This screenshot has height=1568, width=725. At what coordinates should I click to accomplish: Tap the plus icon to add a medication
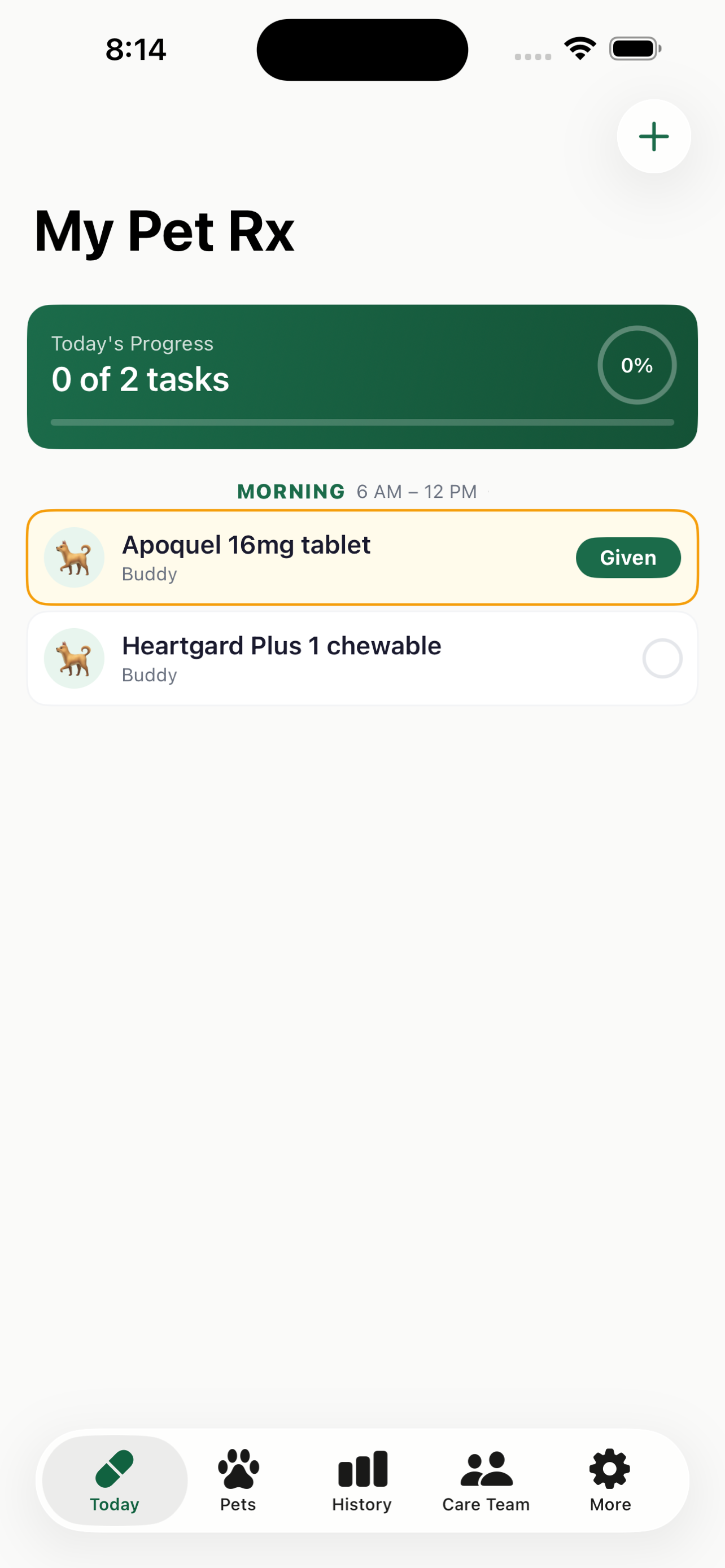(653, 137)
